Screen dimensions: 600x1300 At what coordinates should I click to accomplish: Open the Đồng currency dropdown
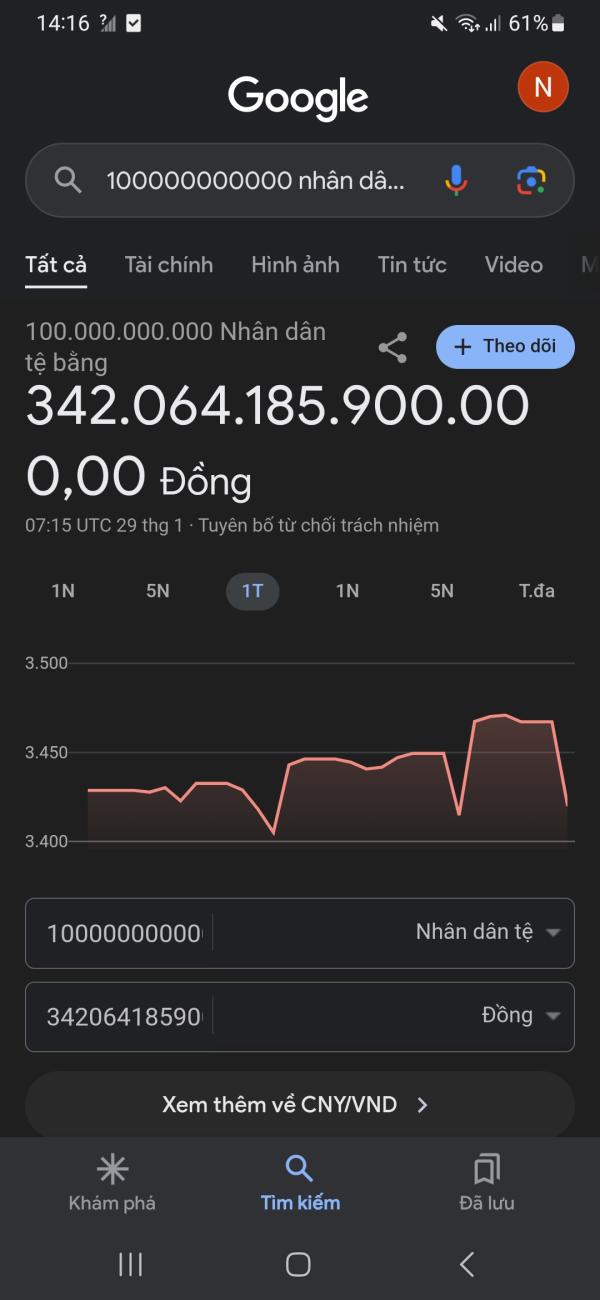point(520,1016)
